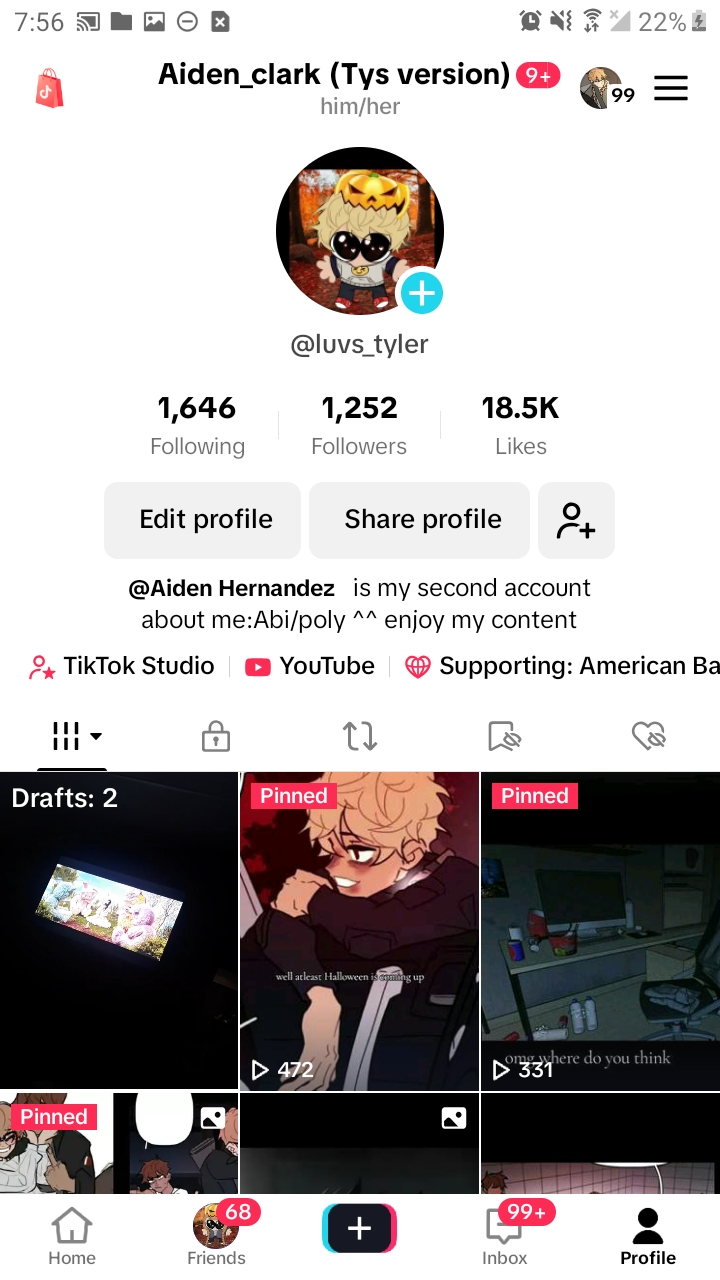View the 1,252 Followers list
This screenshot has height=1280, width=720.
(359, 424)
